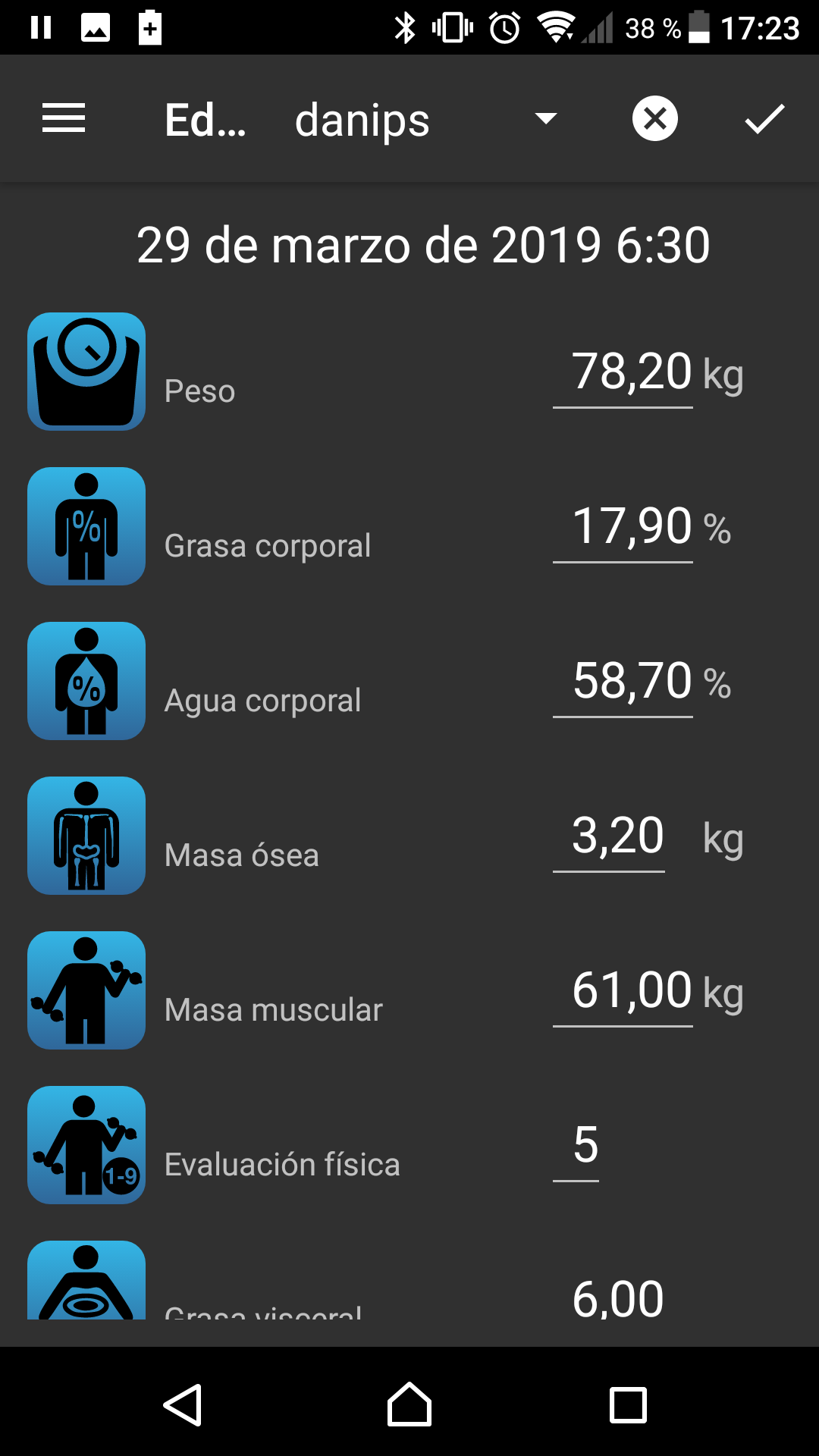819x1456 pixels.
Task: Expand the danips user dropdown
Action: pos(426,120)
